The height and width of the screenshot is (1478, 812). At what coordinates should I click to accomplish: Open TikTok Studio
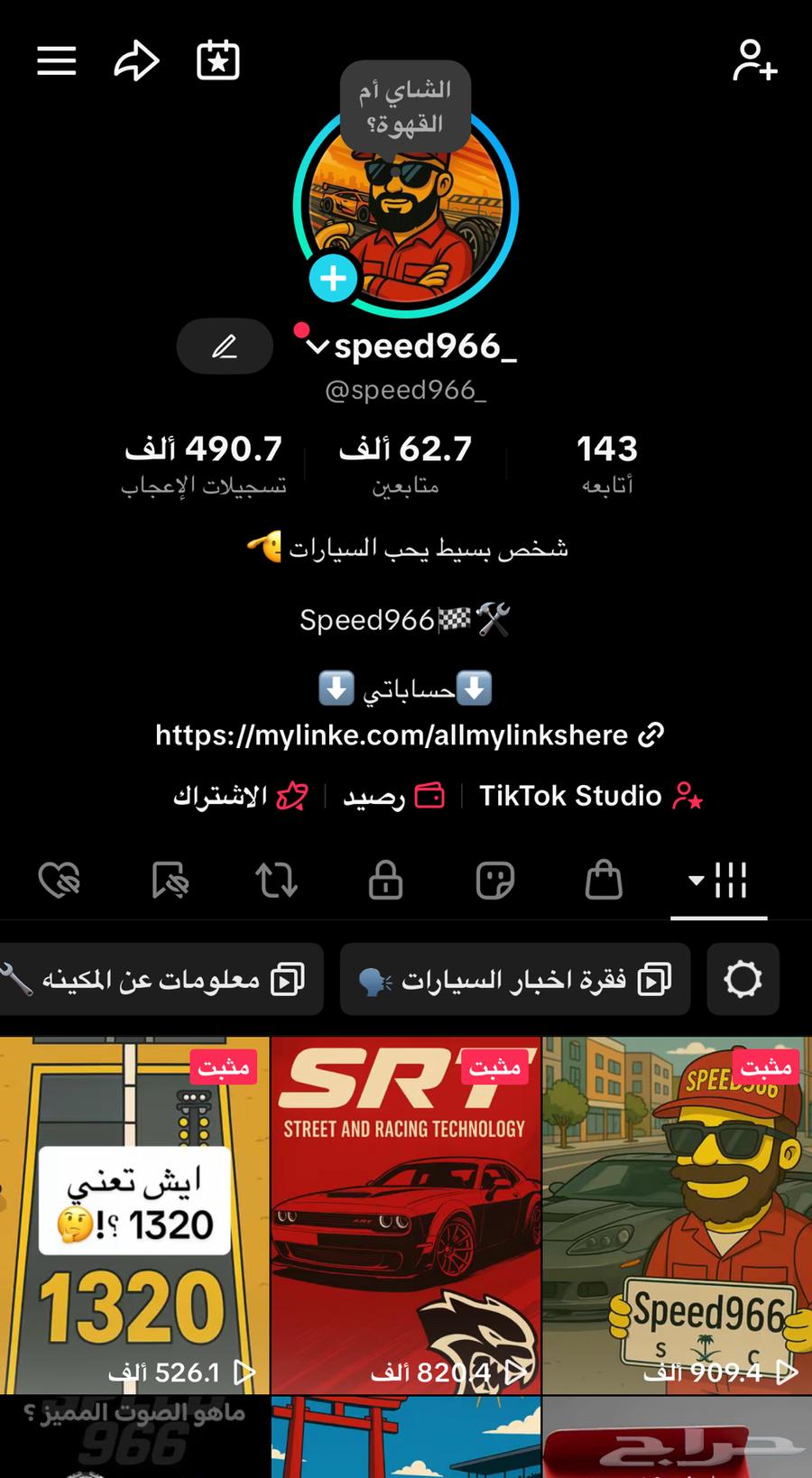coord(591,796)
